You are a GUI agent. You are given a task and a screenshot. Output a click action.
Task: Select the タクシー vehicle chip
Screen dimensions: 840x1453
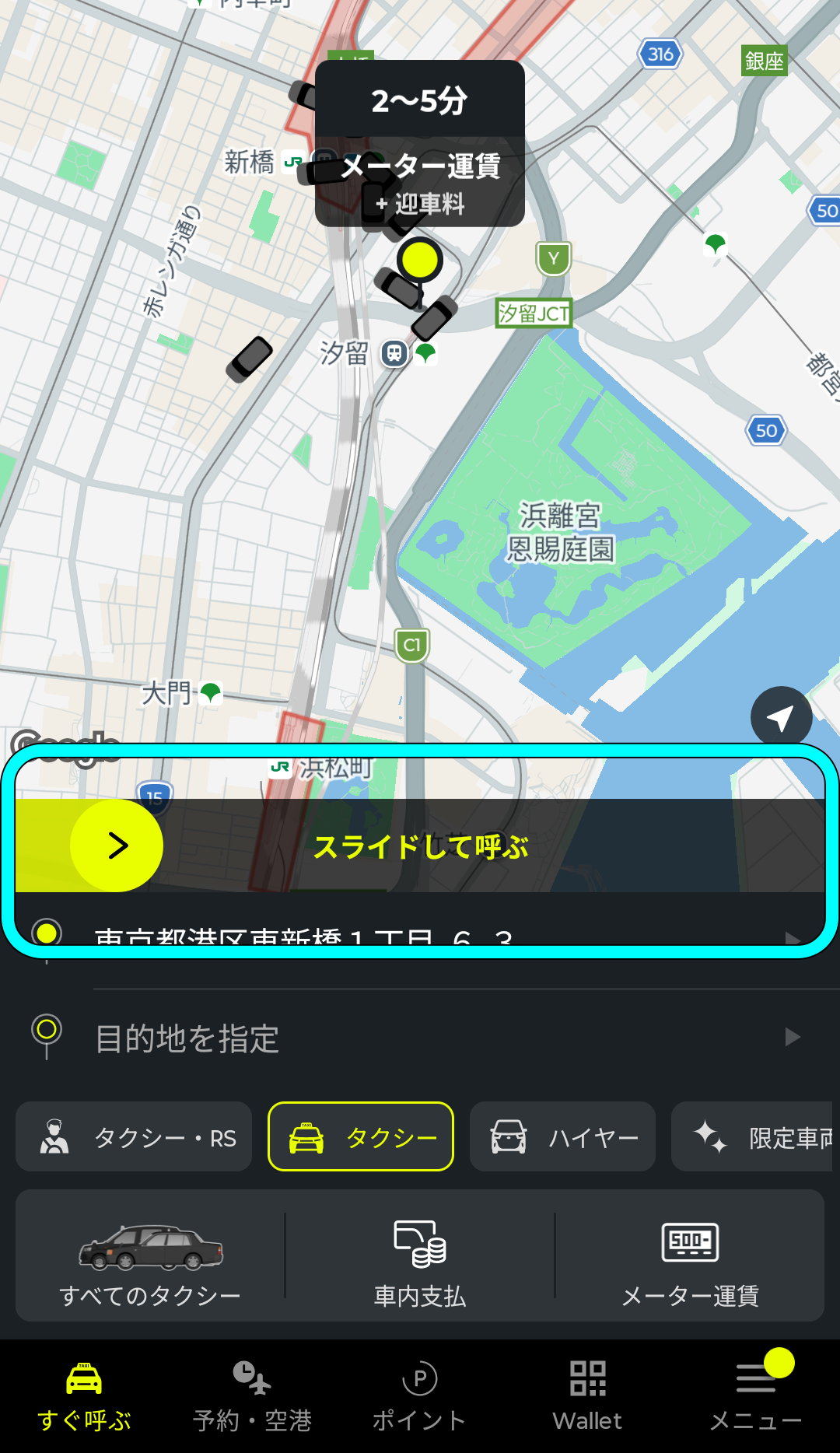[x=361, y=1137]
